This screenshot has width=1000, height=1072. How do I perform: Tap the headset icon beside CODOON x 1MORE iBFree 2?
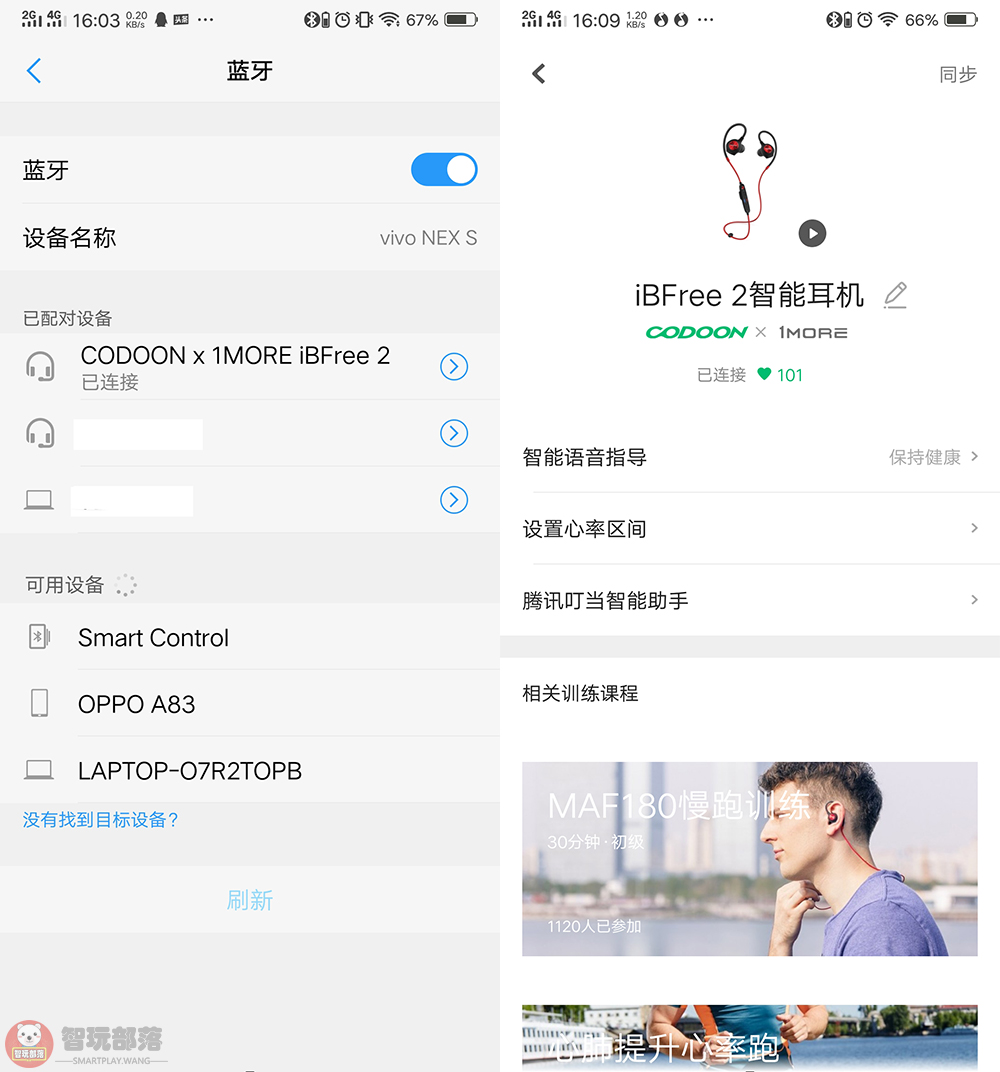39,364
